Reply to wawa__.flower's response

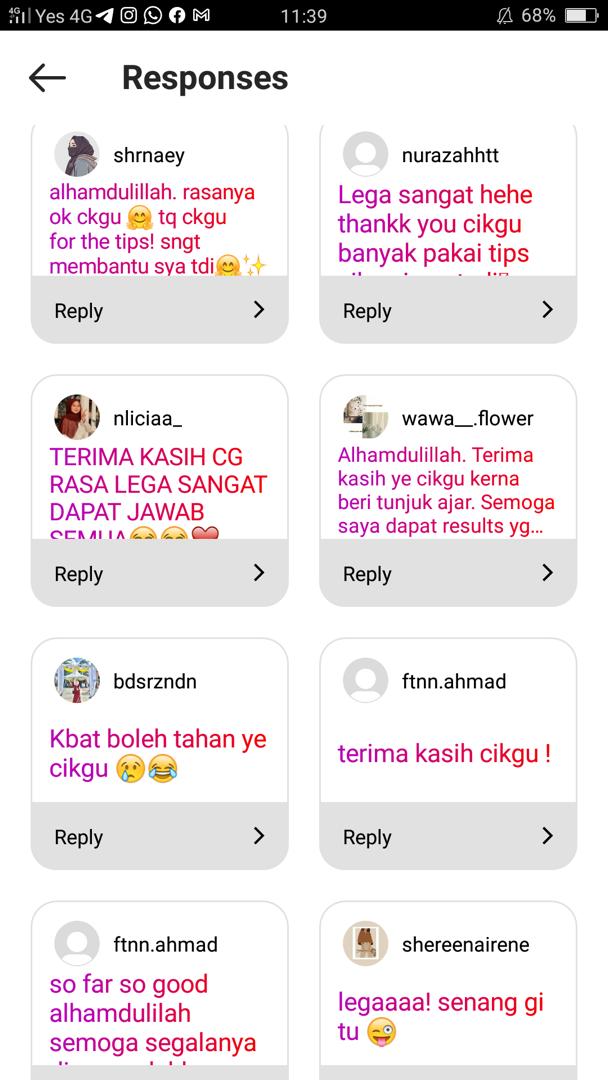[448, 573]
